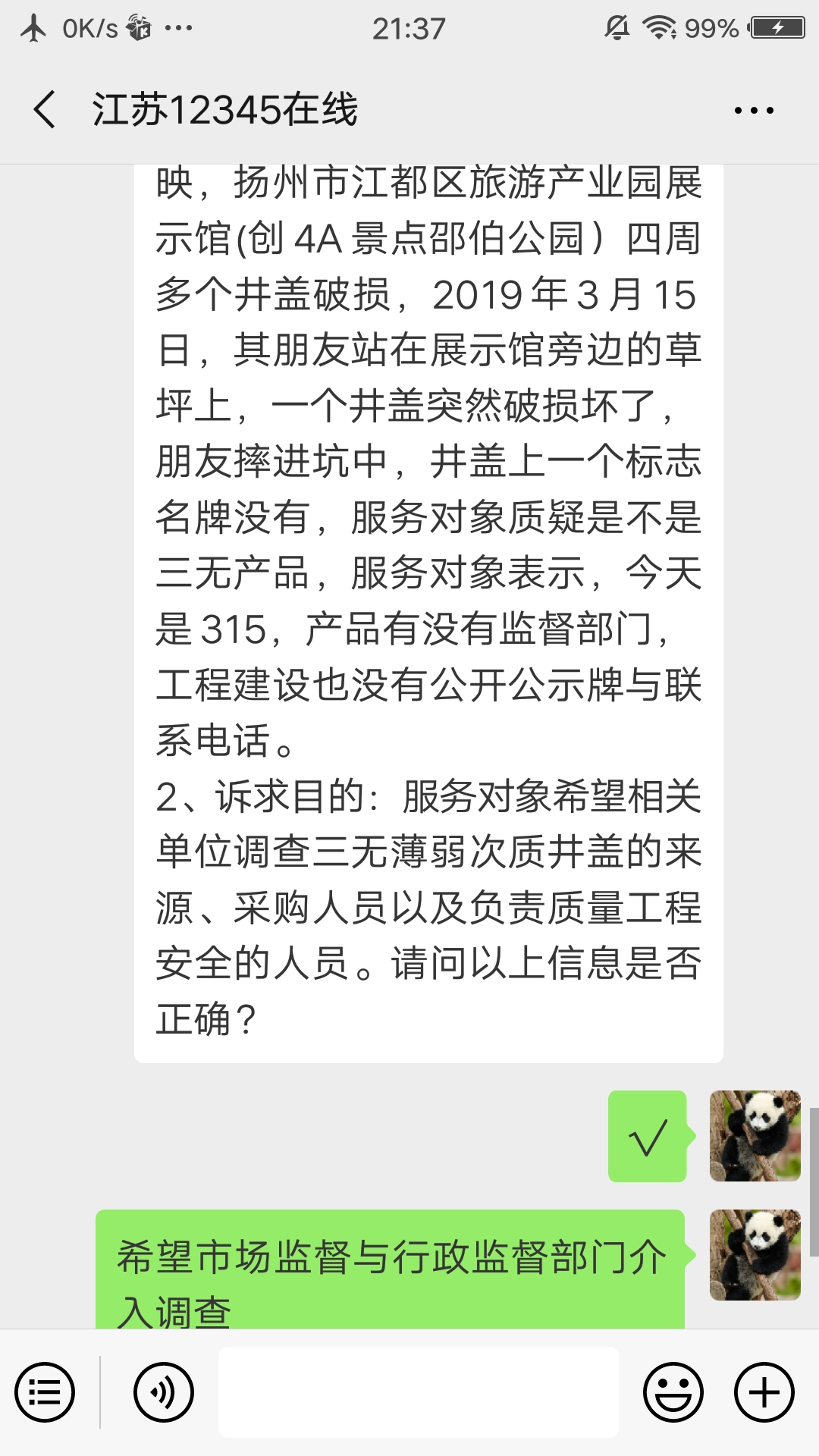Open the plus attachments panel

(764, 1392)
